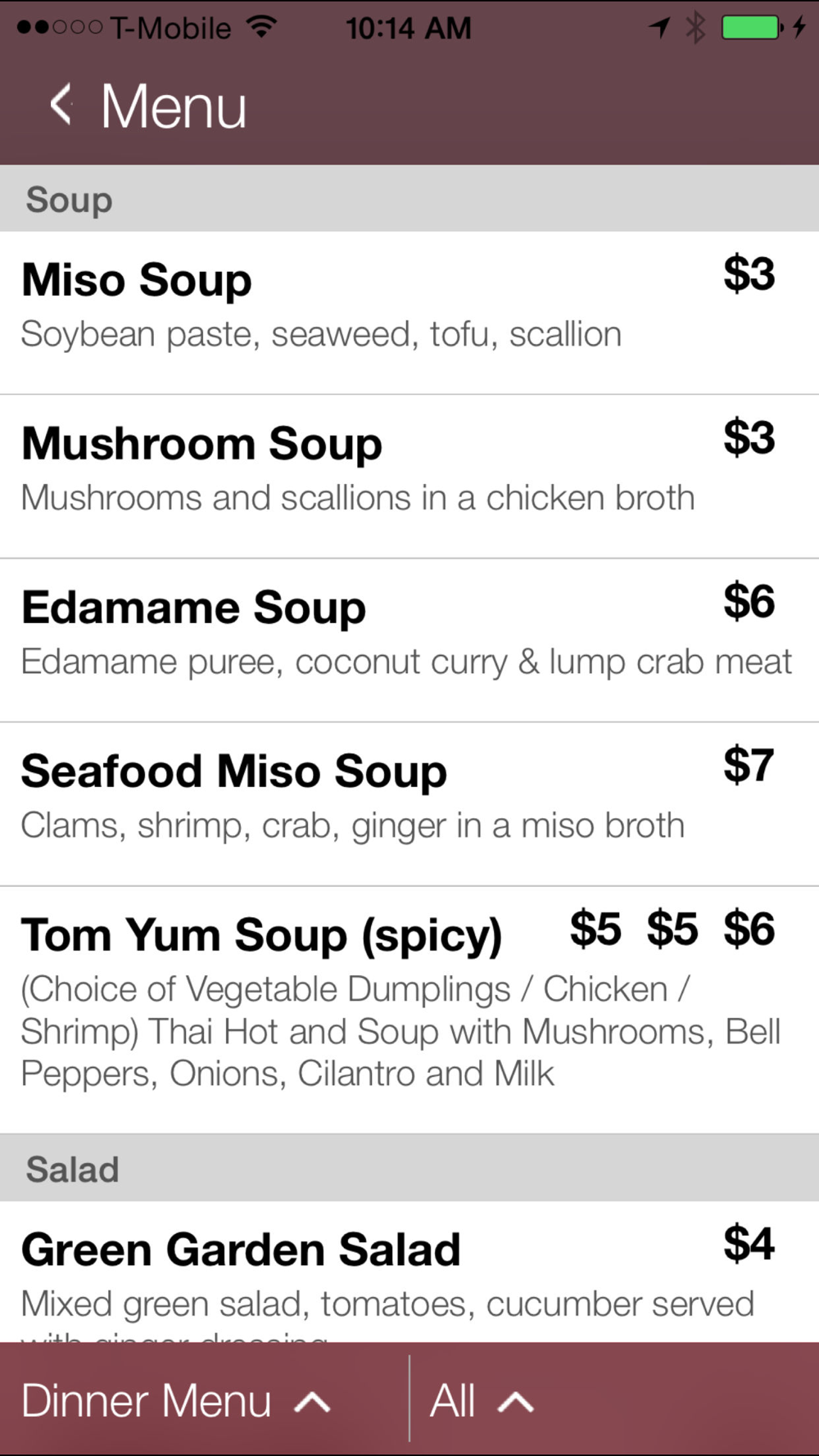Screen dimensions: 819x1456
Task: Open the Miso Soup item
Action: tap(409, 313)
